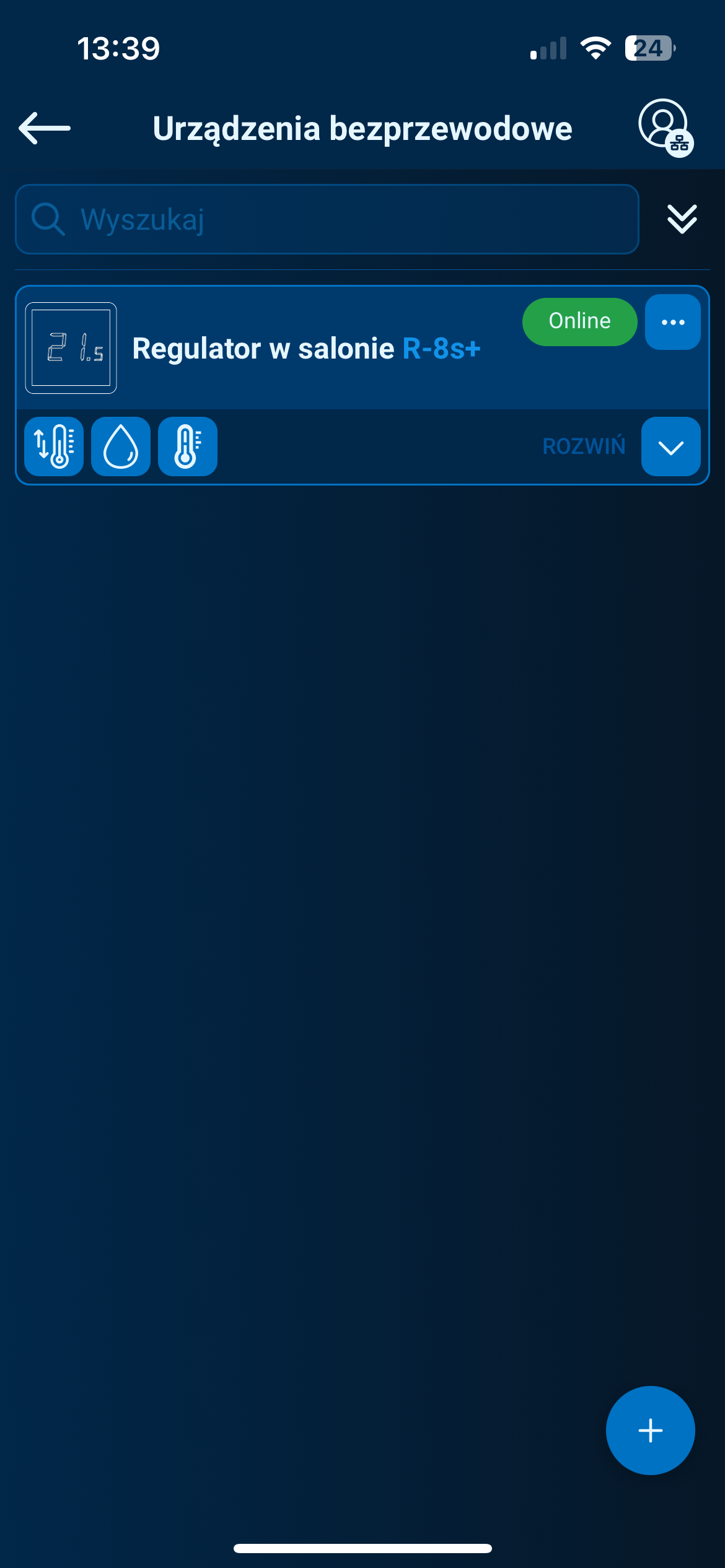Tap the plain thermometer icon

pos(188,446)
